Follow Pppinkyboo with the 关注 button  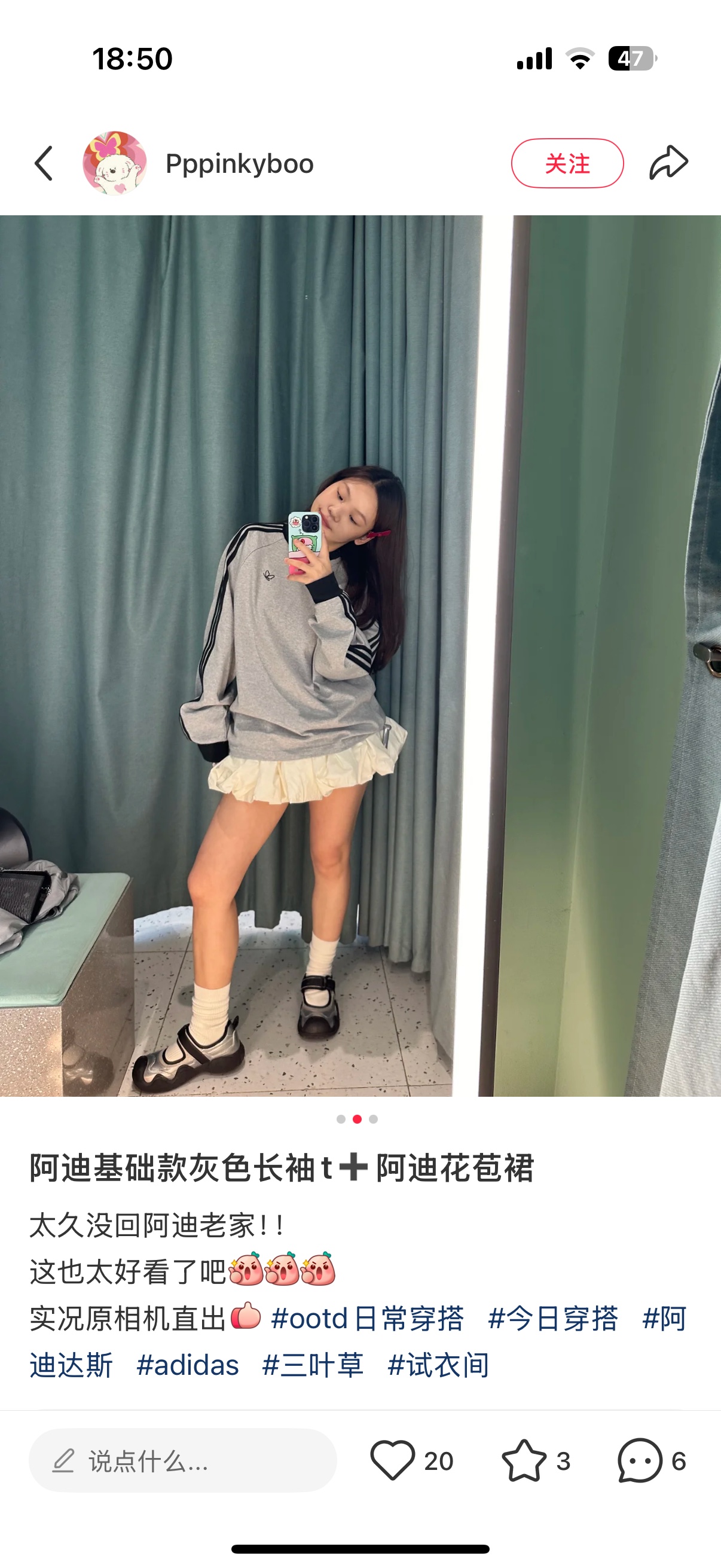[567, 163]
